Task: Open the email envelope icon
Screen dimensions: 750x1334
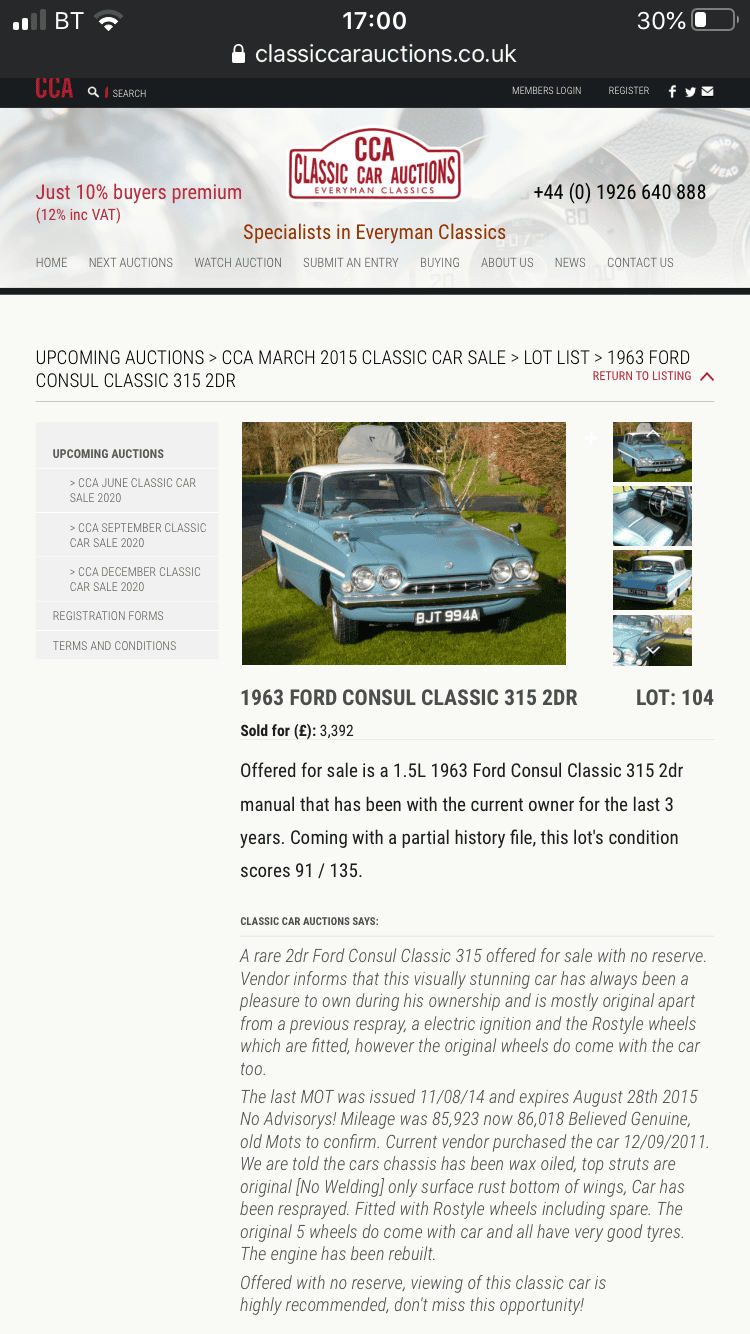Action: [708, 92]
